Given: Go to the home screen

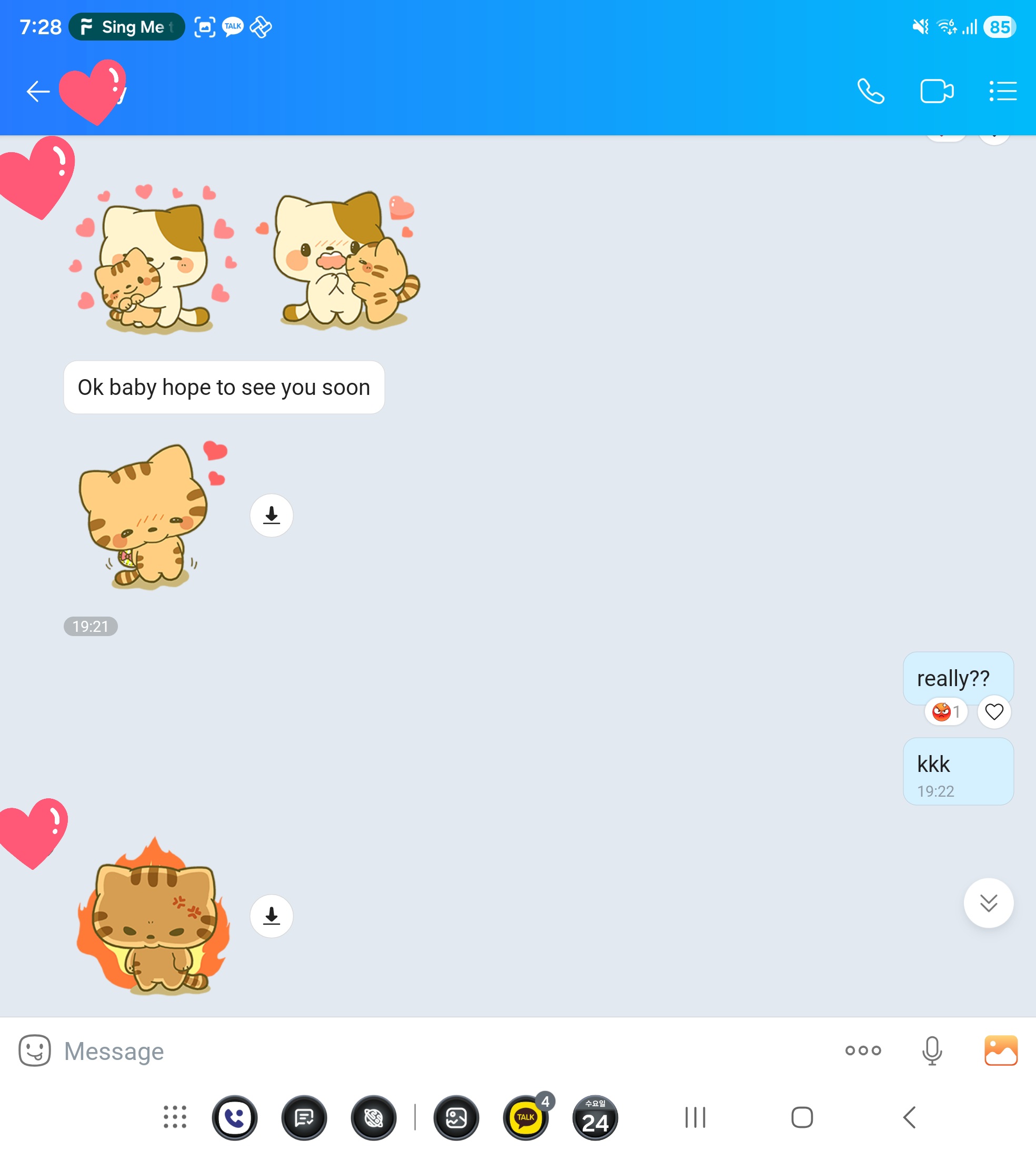Looking at the screenshot, I should (x=801, y=1117).
